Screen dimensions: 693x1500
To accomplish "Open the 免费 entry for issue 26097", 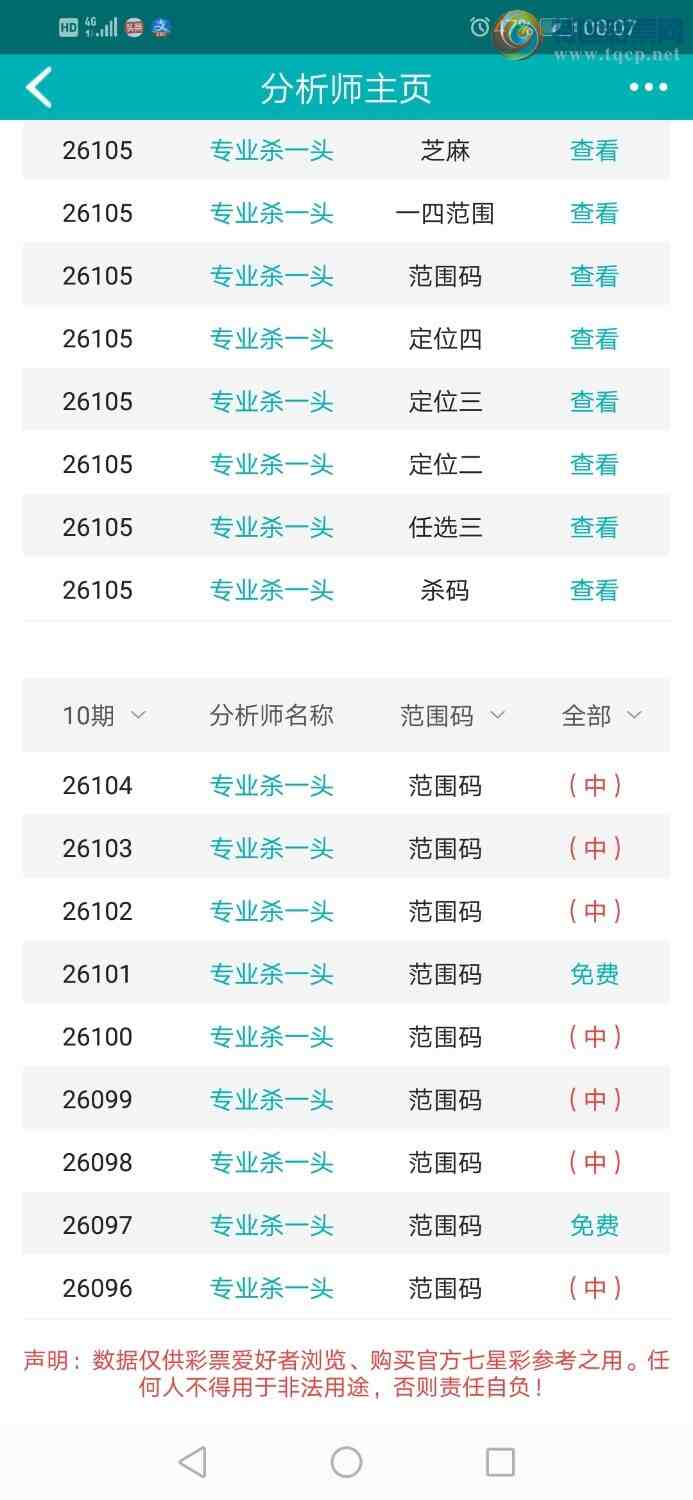I will tap(594, 1225).
